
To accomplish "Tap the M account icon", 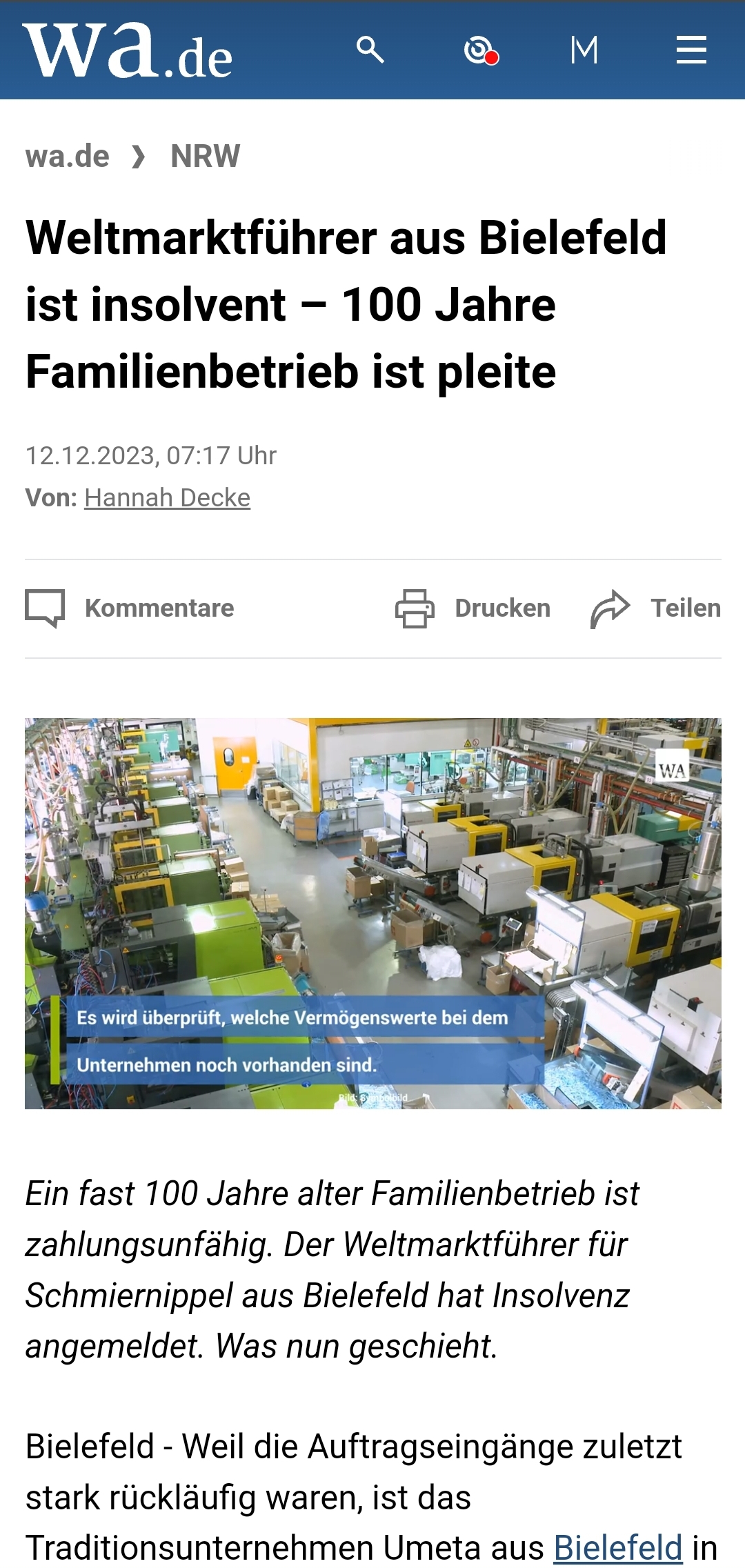I will pos(584,50).
